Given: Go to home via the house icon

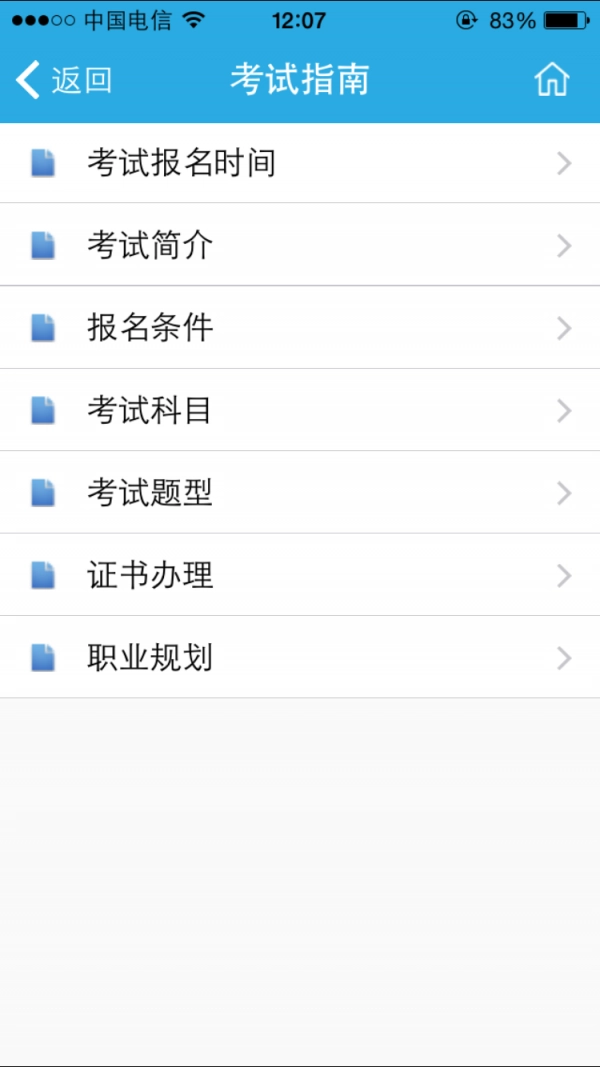Looking at the screenshot, I should (551, 80).
